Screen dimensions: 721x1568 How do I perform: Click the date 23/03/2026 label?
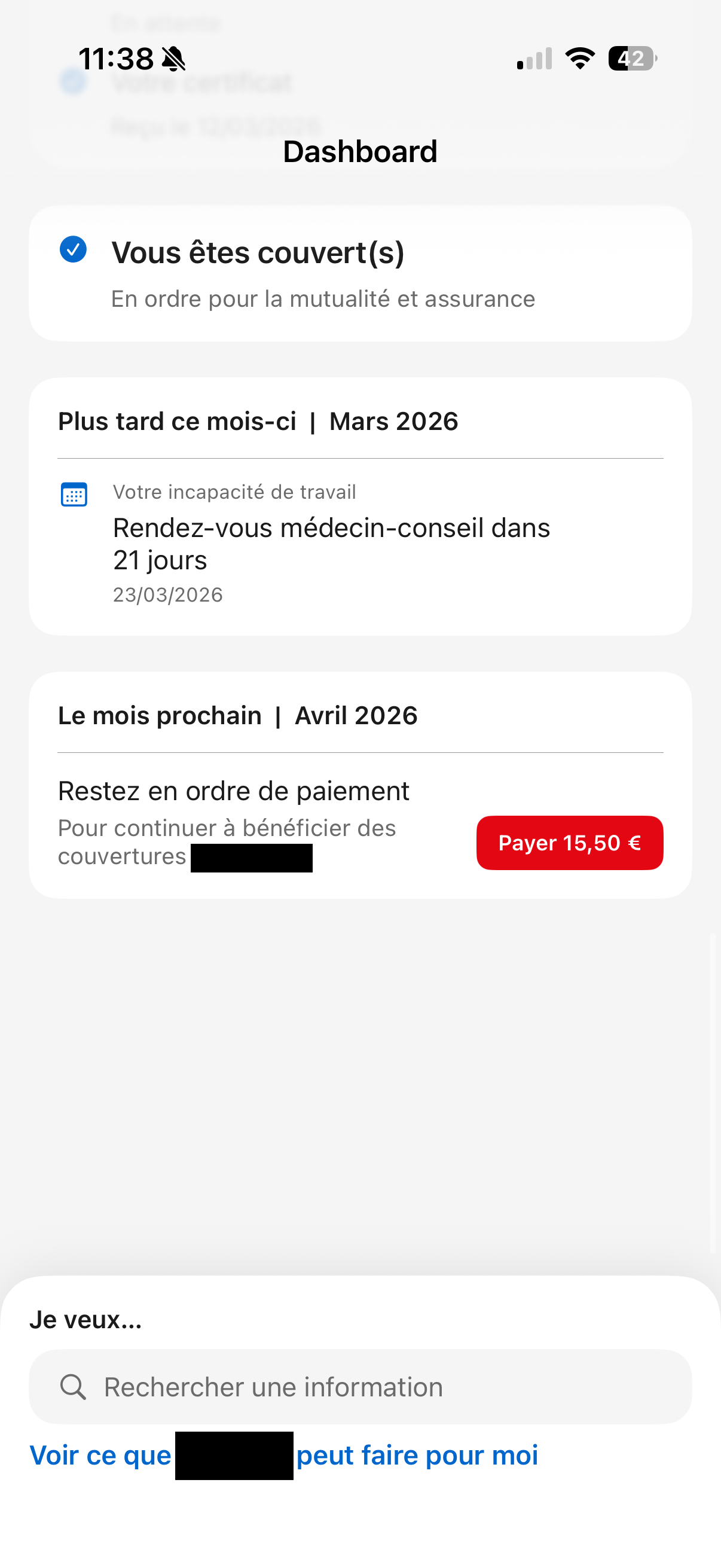coord(168,594)
